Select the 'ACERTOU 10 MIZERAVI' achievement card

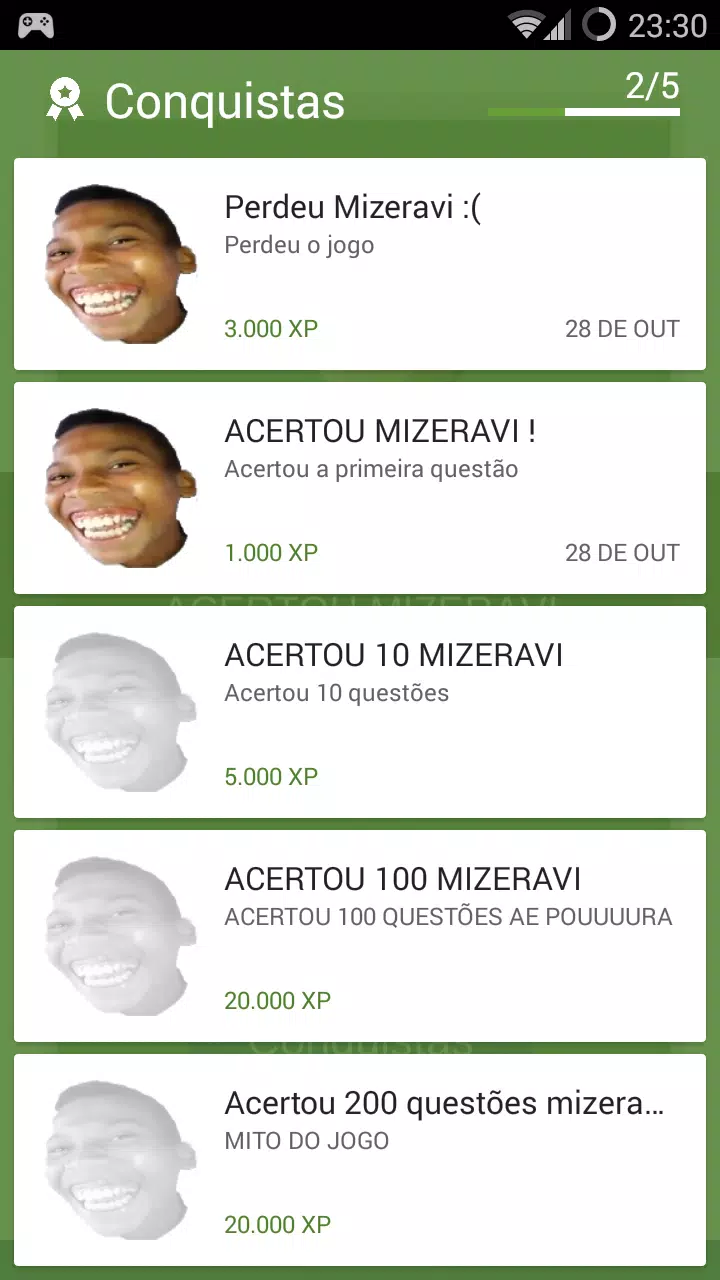[360, 710]
